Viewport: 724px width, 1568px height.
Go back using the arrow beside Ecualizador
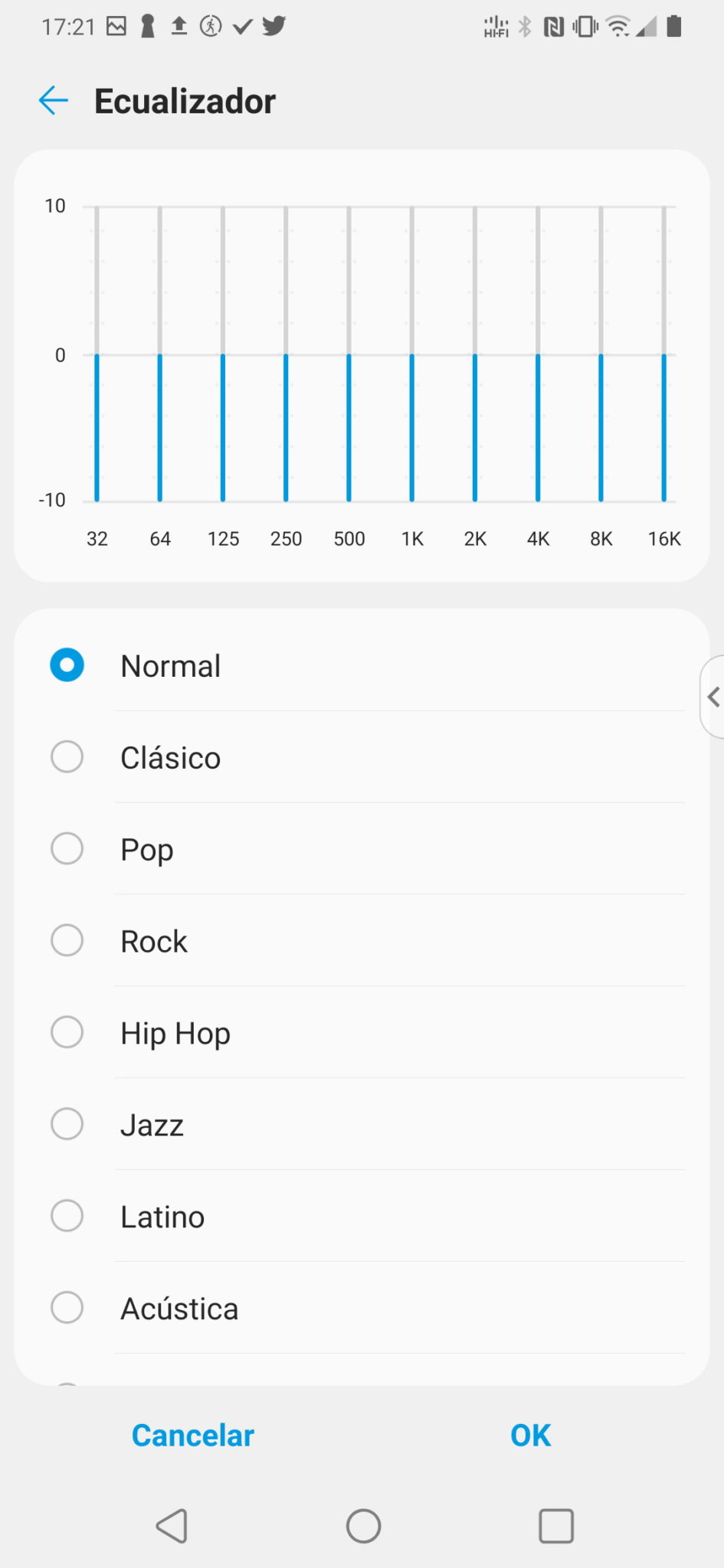(54, 100)
